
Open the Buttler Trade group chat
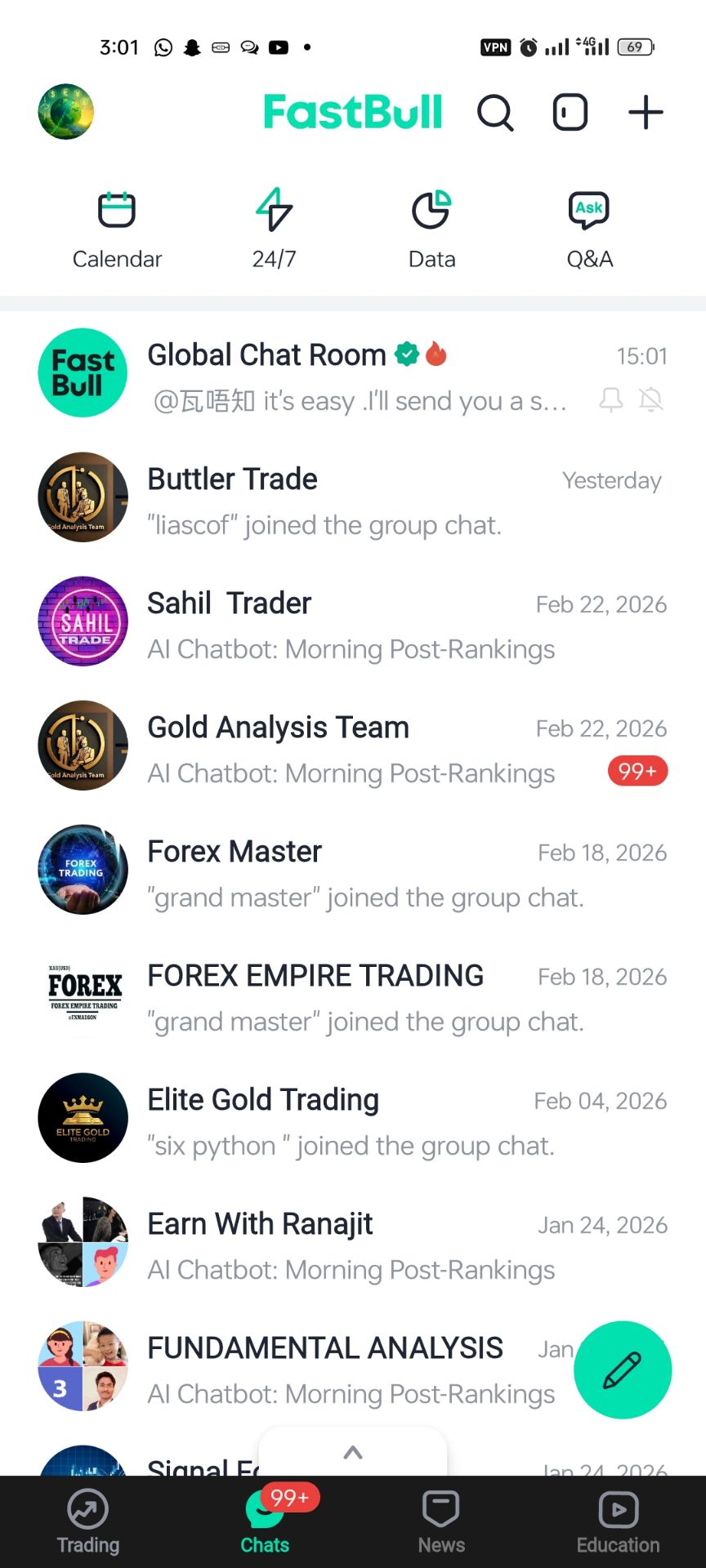tap(351, 500)
